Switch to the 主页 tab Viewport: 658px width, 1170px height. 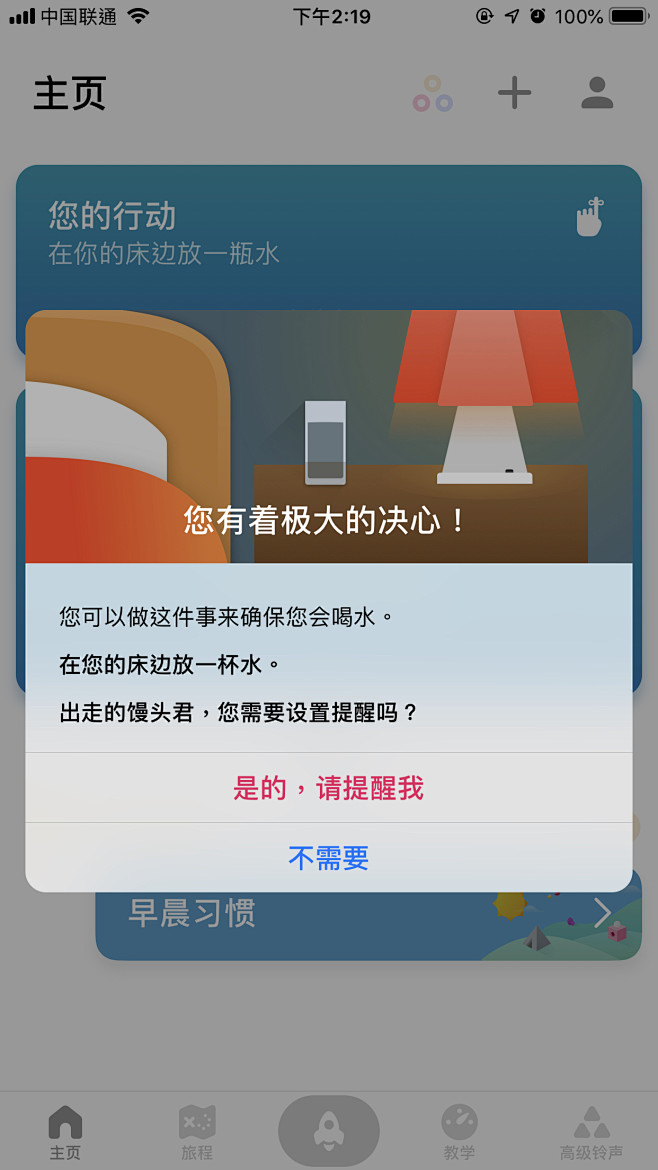[x=65, y=1132]
